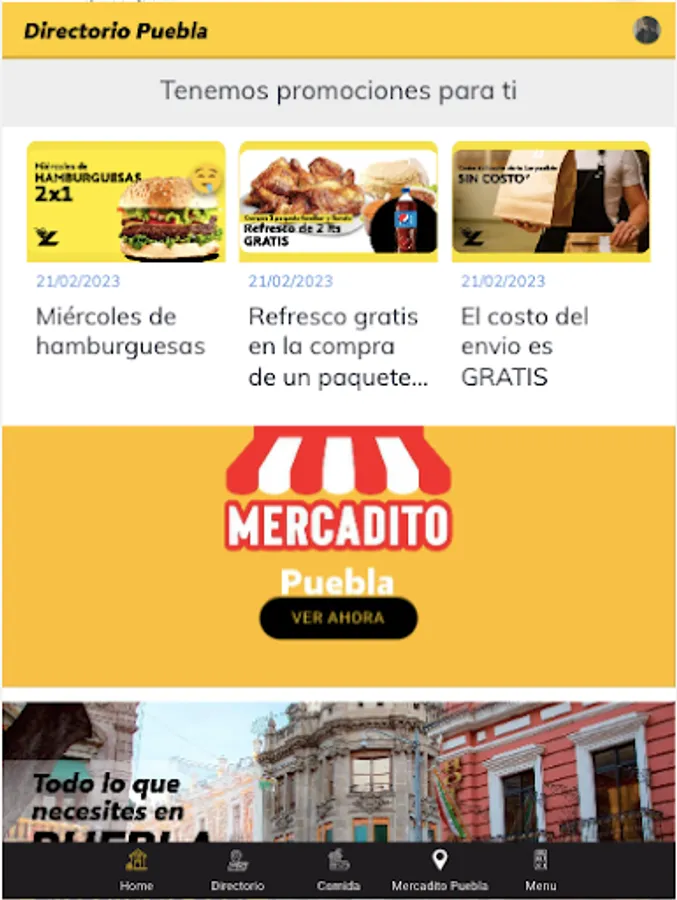Open the Comida tab
This screenshot has width=677, height=900.
tap(338, 870)
